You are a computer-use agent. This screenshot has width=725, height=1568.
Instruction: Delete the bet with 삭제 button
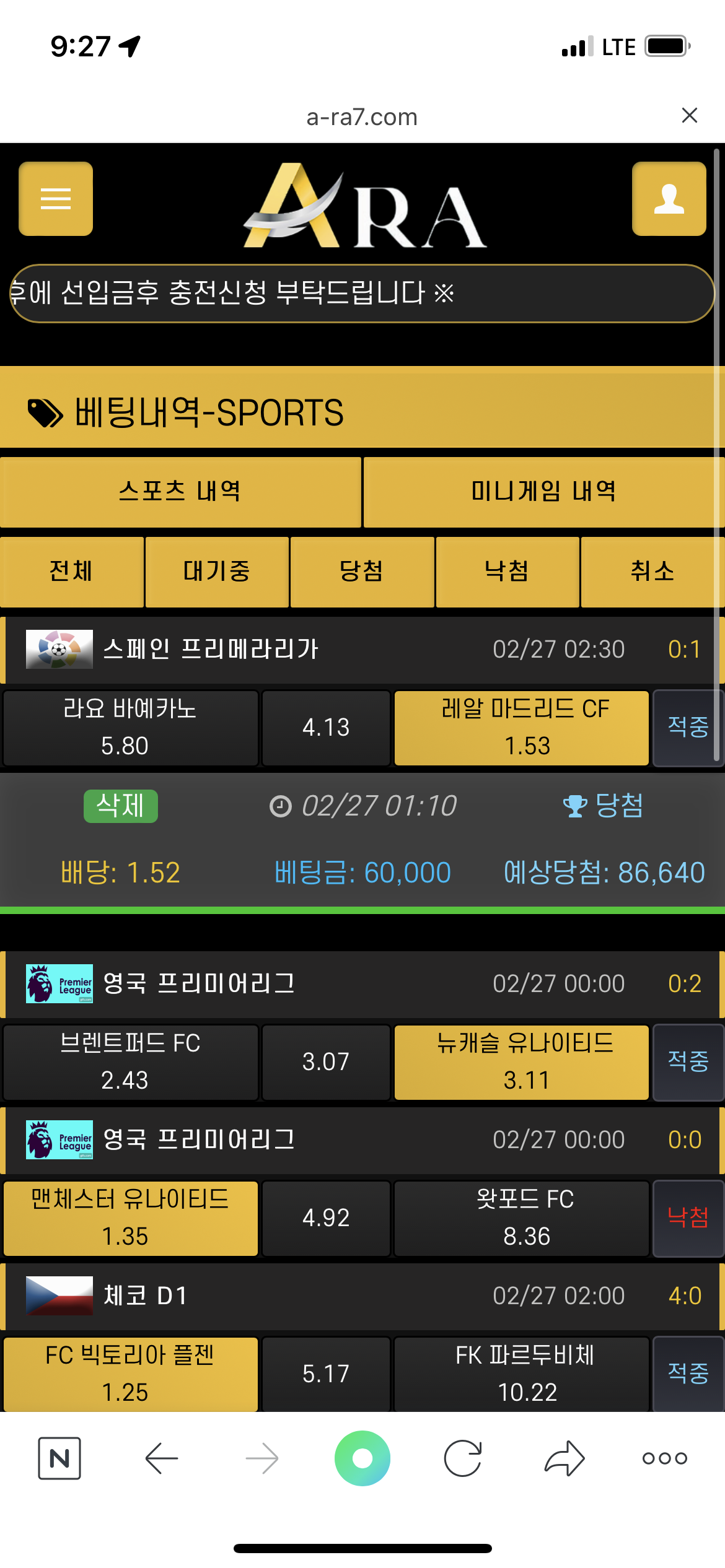121,806
